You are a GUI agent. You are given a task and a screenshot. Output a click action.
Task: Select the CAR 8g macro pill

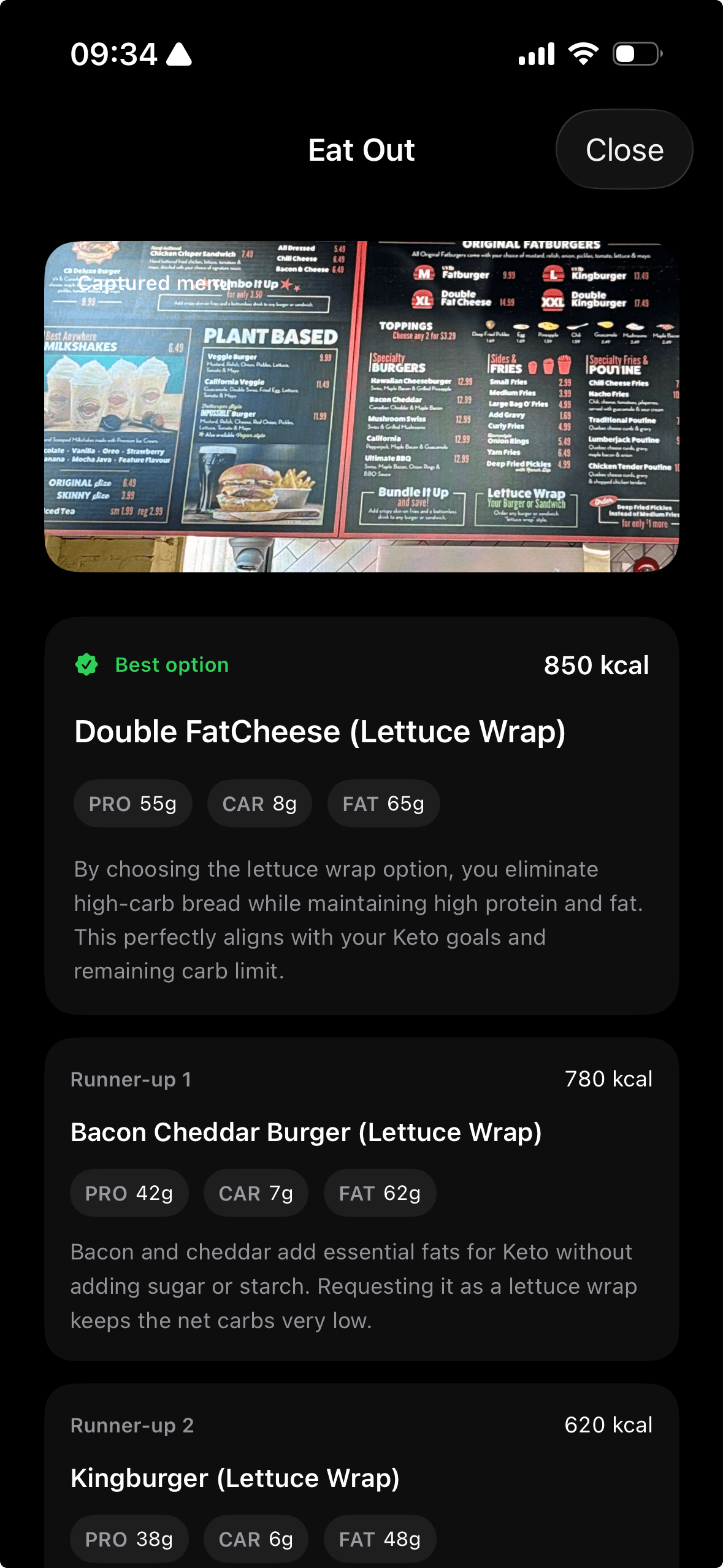click(259, 803)
